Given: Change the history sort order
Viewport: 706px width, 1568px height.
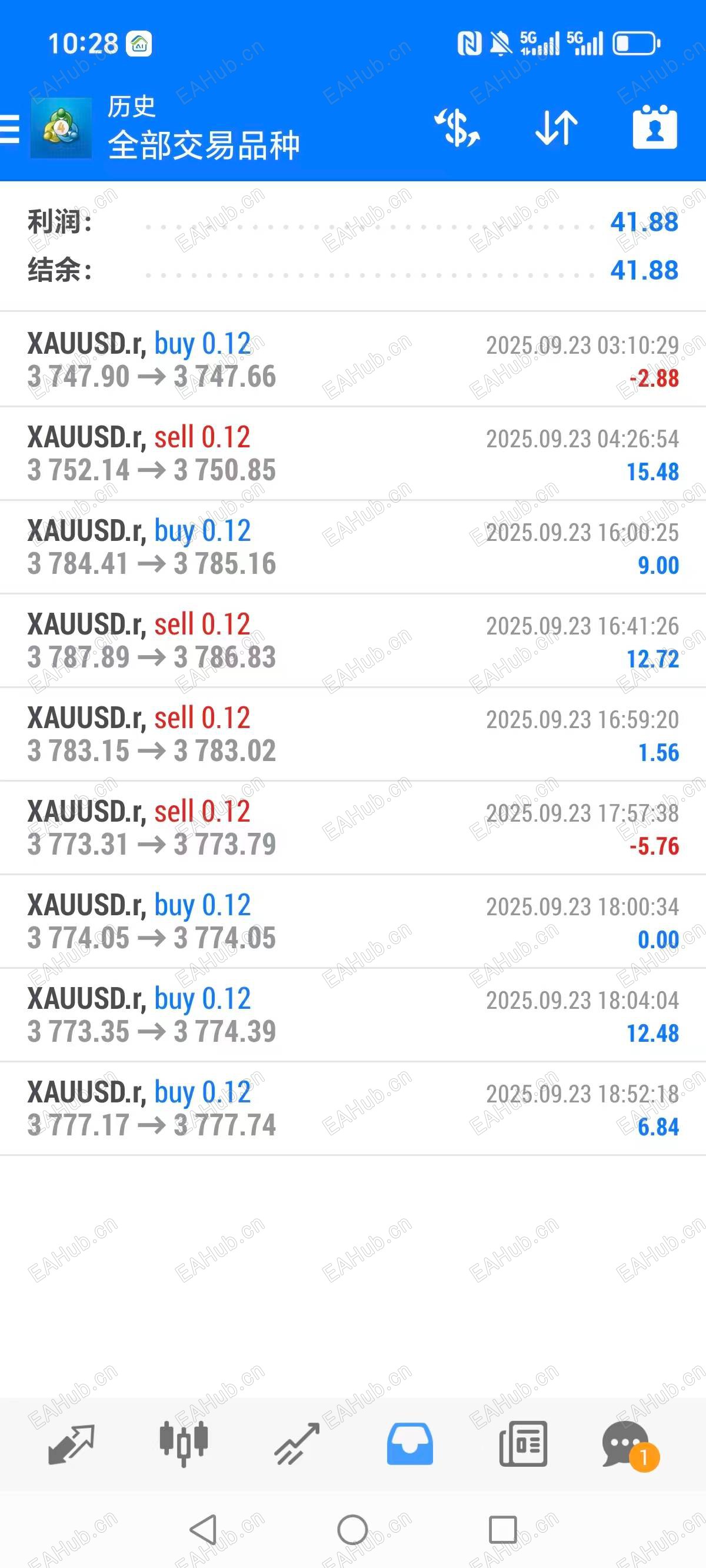Looking at the screenshot, I should (557, 128).
